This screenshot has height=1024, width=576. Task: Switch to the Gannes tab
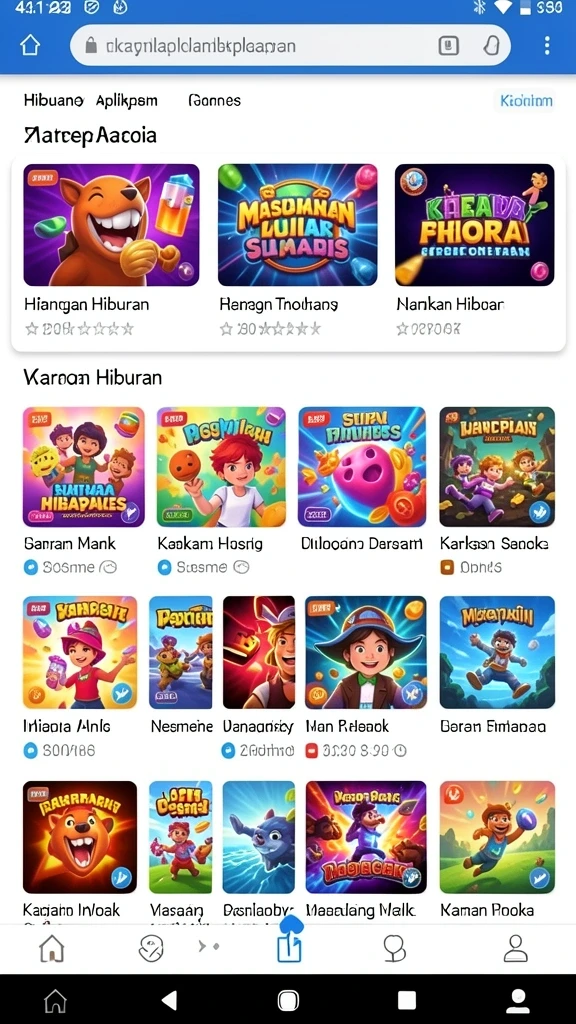(214, 101)
